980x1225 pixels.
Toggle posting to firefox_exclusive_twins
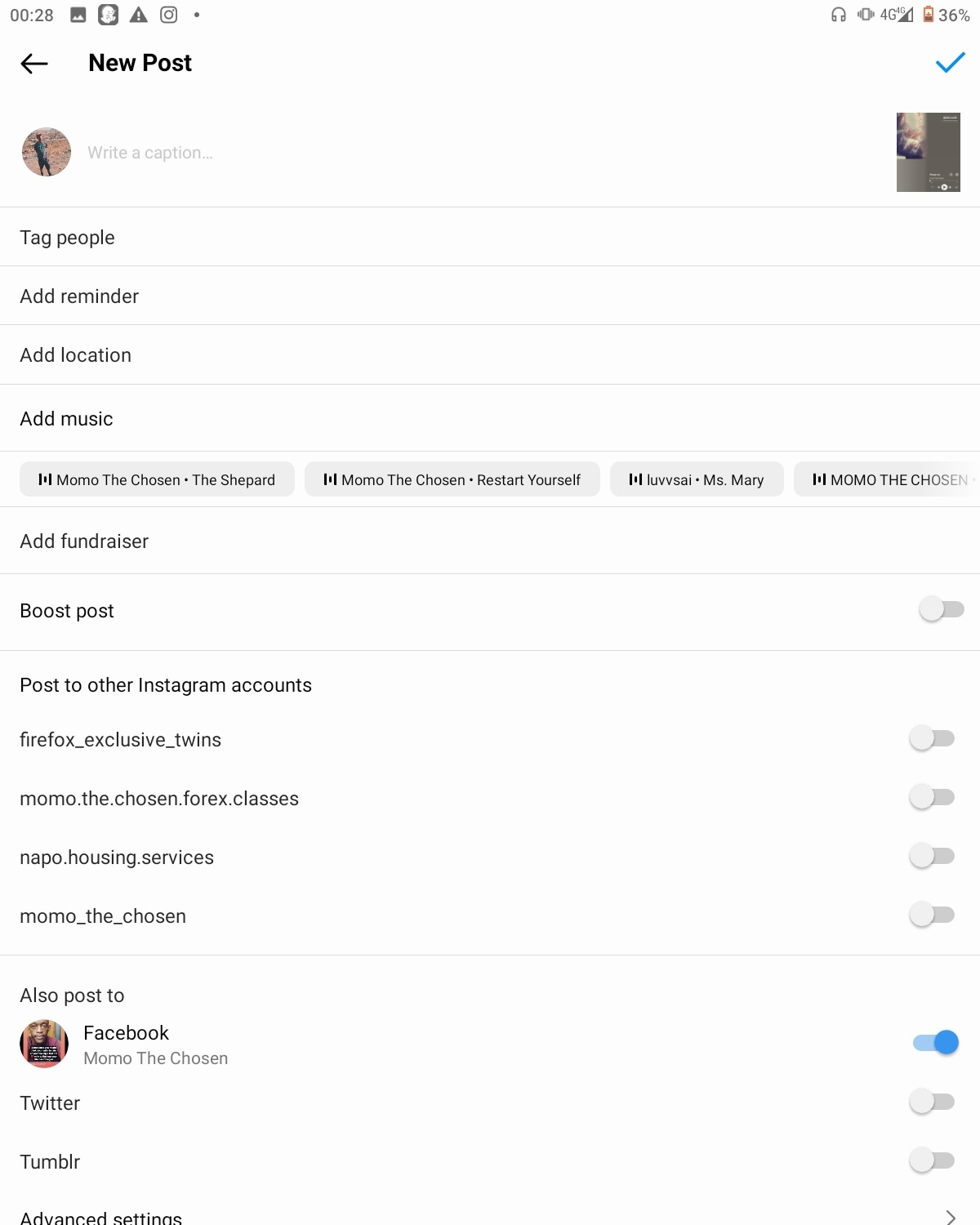coord(932,738)
